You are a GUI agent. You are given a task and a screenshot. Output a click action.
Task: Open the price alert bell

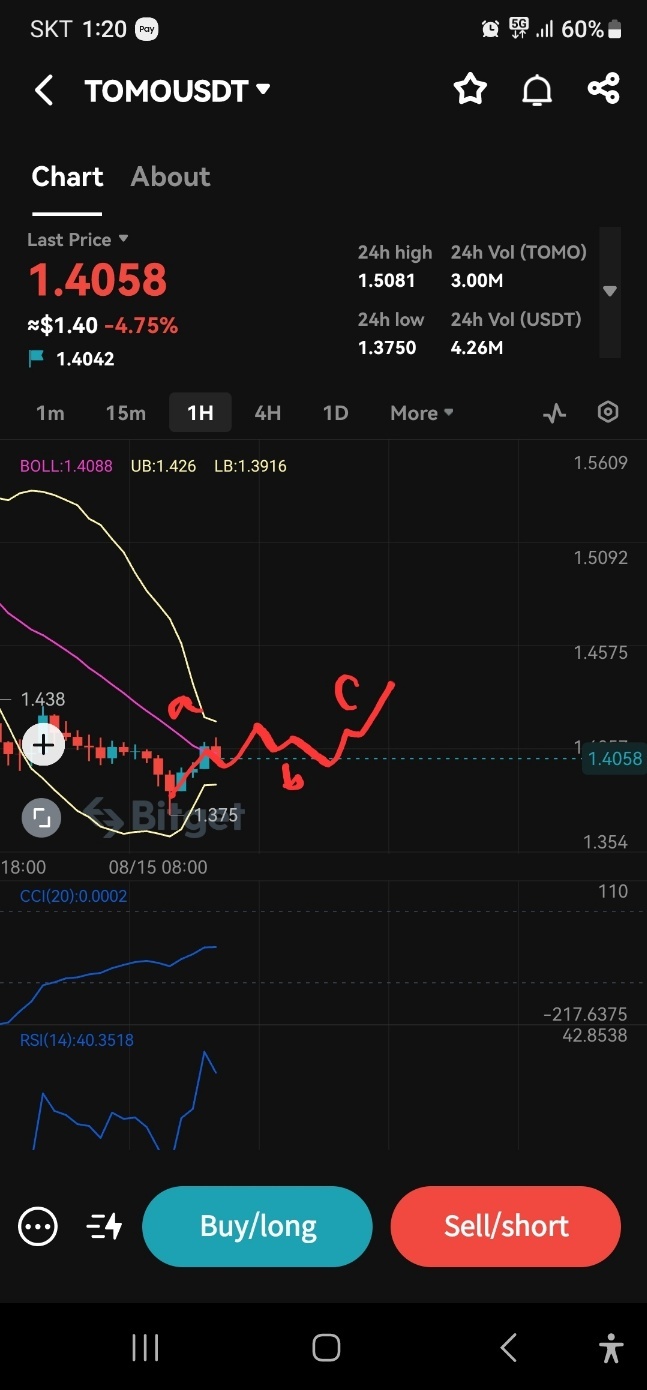pyautogui.click(x=537, y=90)
